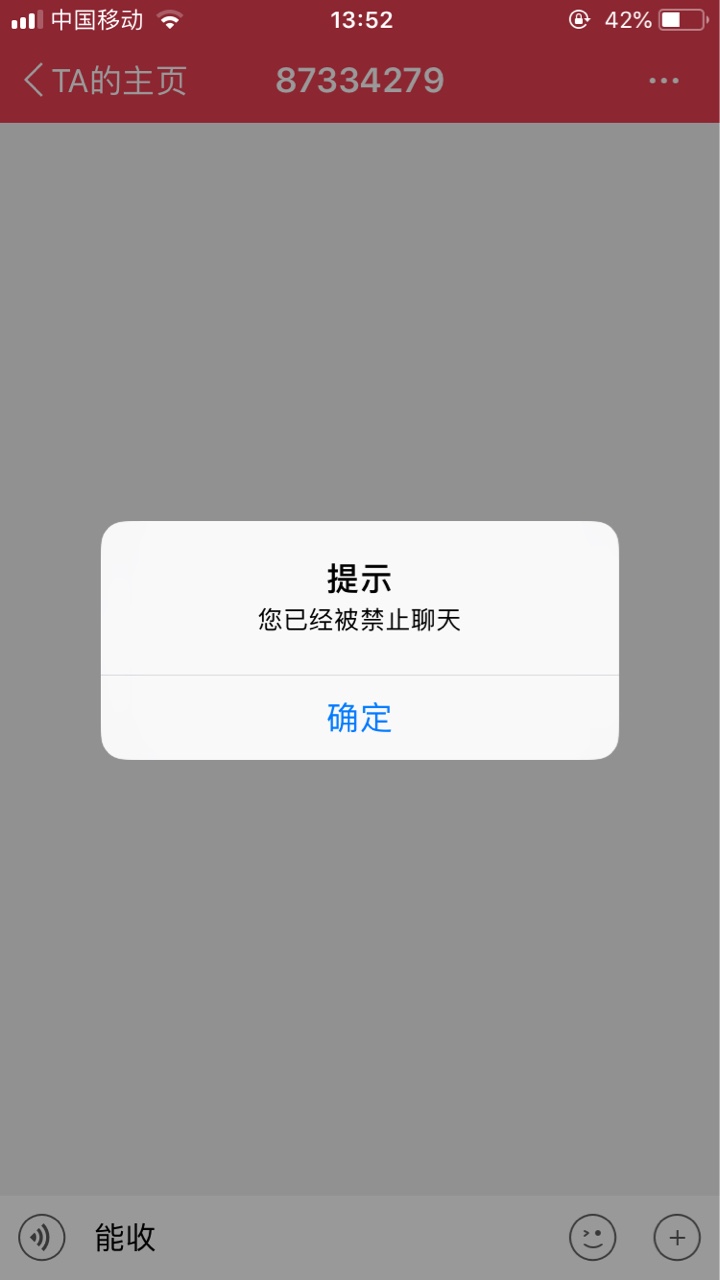Confirm the dialog by tapping 确定
The image size is (720, 1280).
coord(360,718)
